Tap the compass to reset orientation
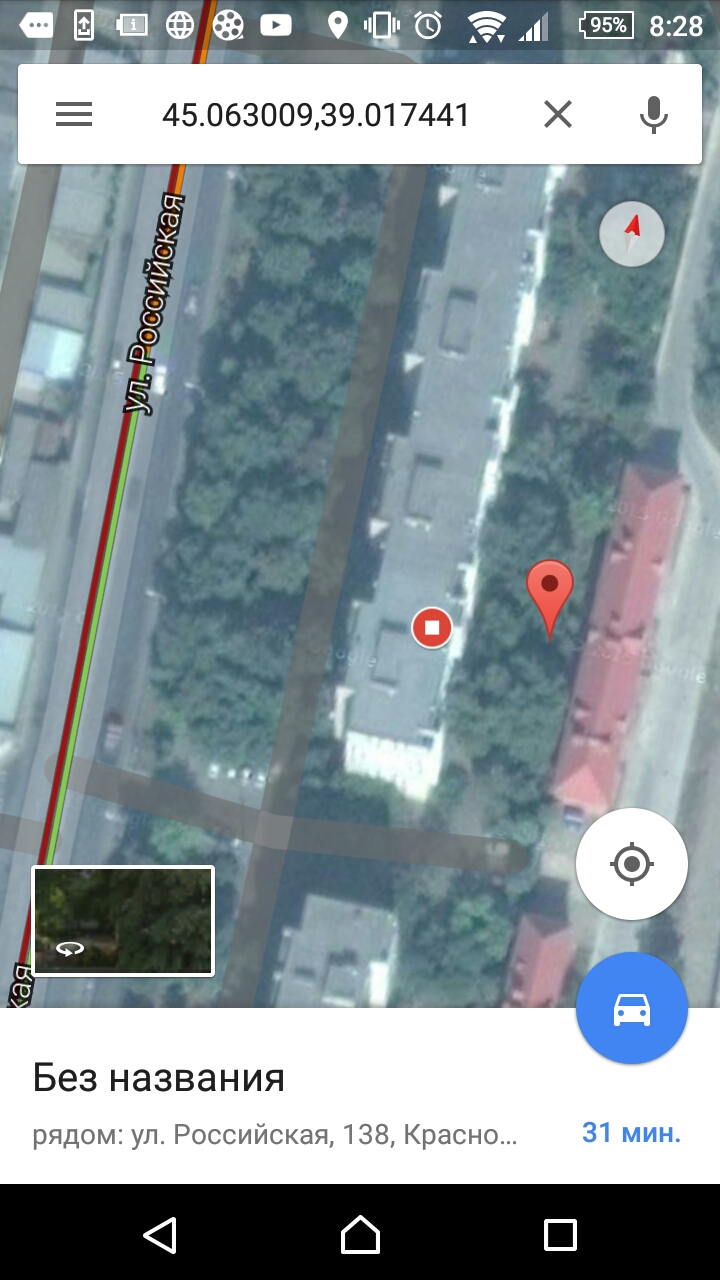The width and height of the screenshot is (720, 1280). 632,234
